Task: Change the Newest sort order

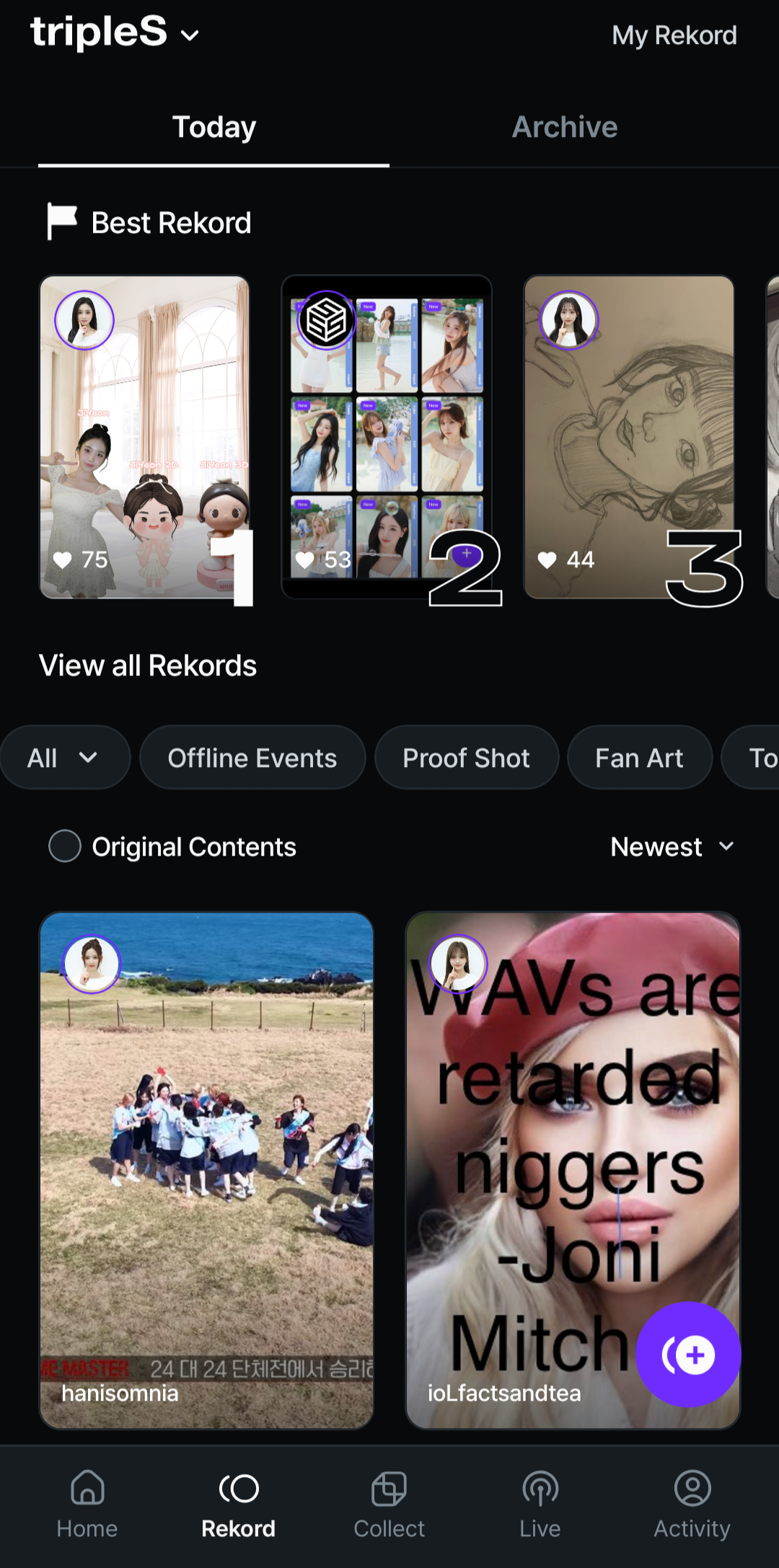Action: click(x=672, y=846)
